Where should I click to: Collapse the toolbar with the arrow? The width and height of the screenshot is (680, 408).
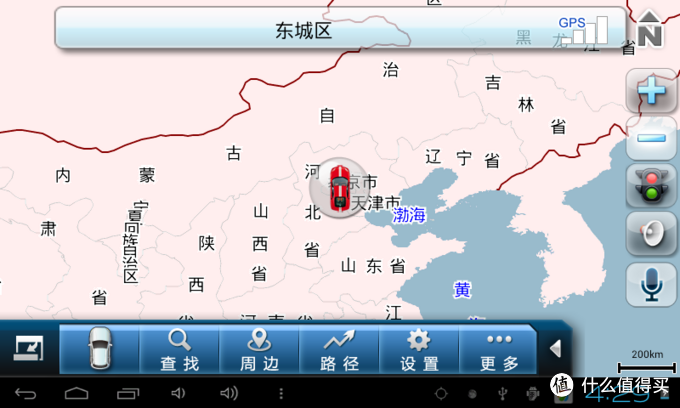556,348
